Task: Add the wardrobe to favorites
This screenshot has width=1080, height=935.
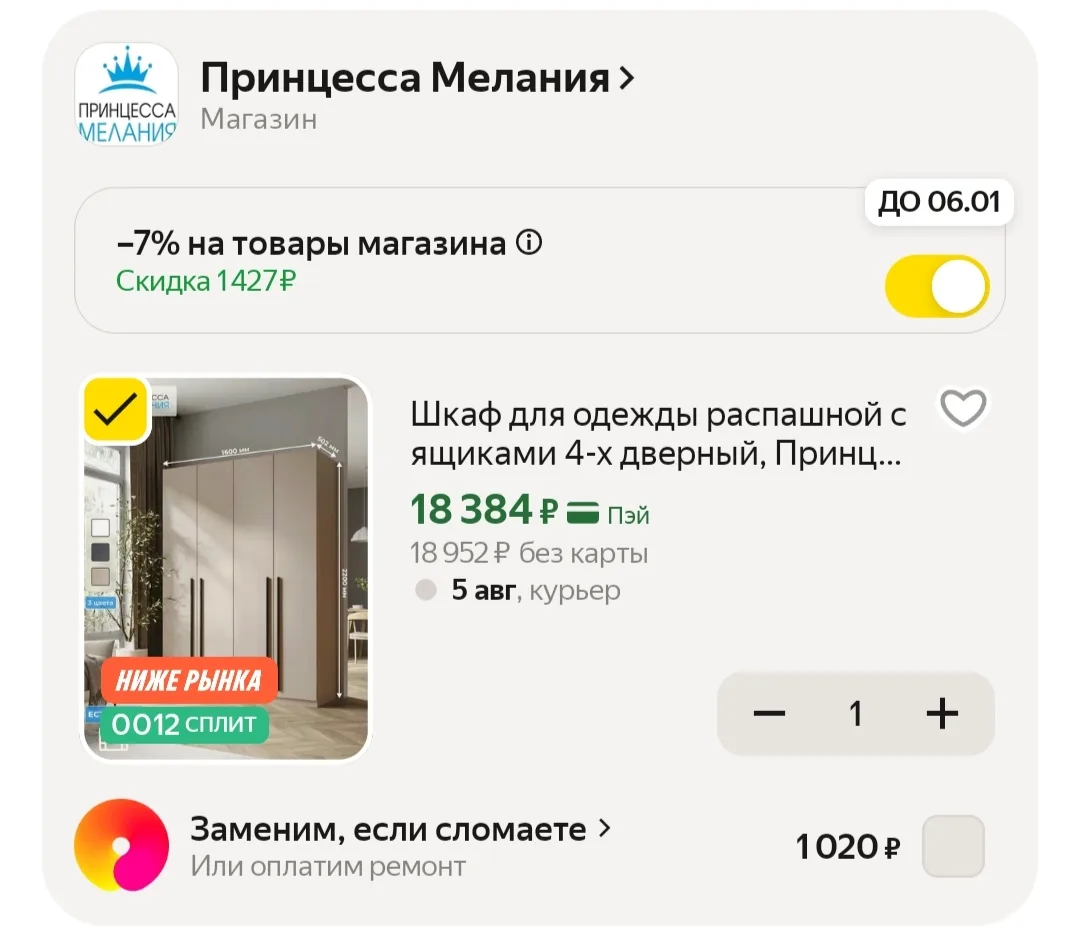Action: click(x=963, y=408)
